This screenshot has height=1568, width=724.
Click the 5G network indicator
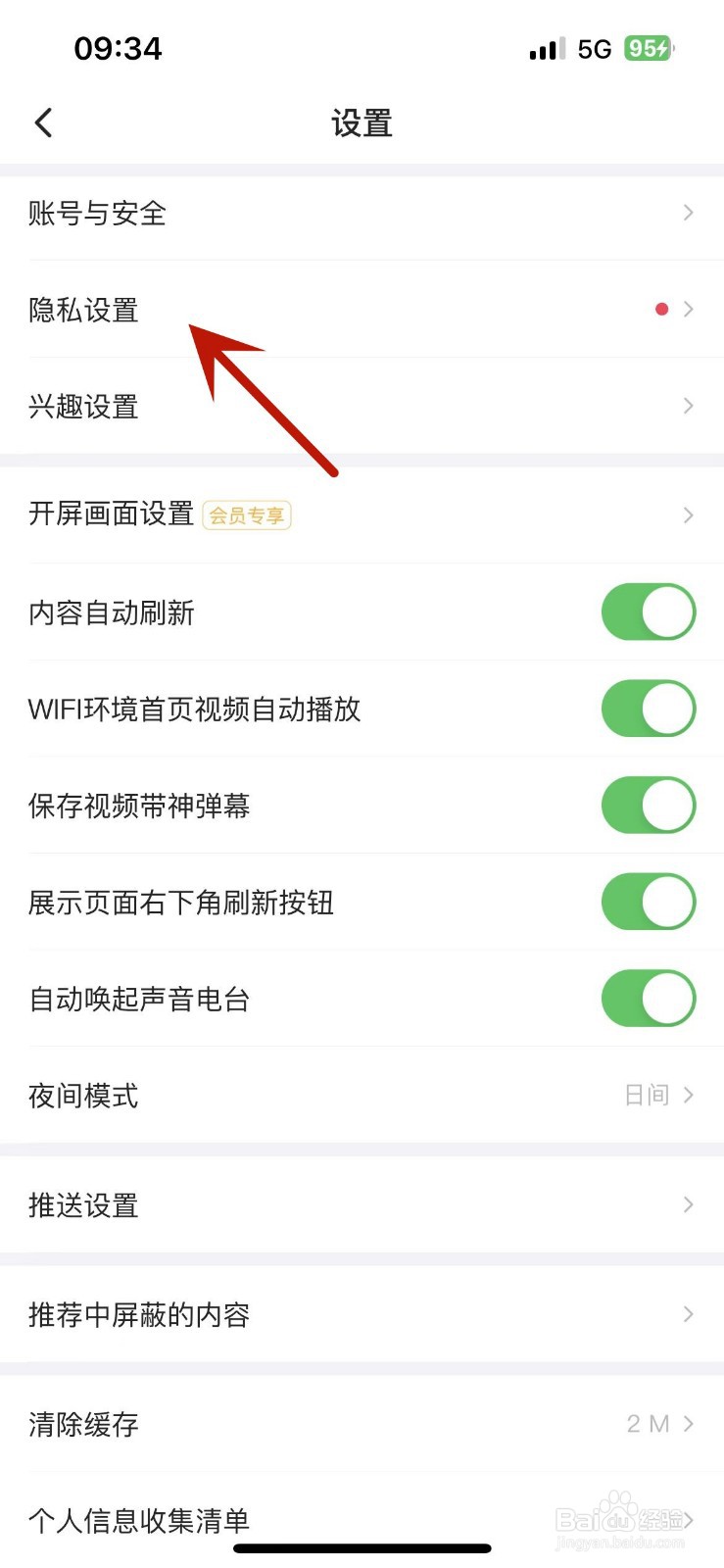(595, 47)
